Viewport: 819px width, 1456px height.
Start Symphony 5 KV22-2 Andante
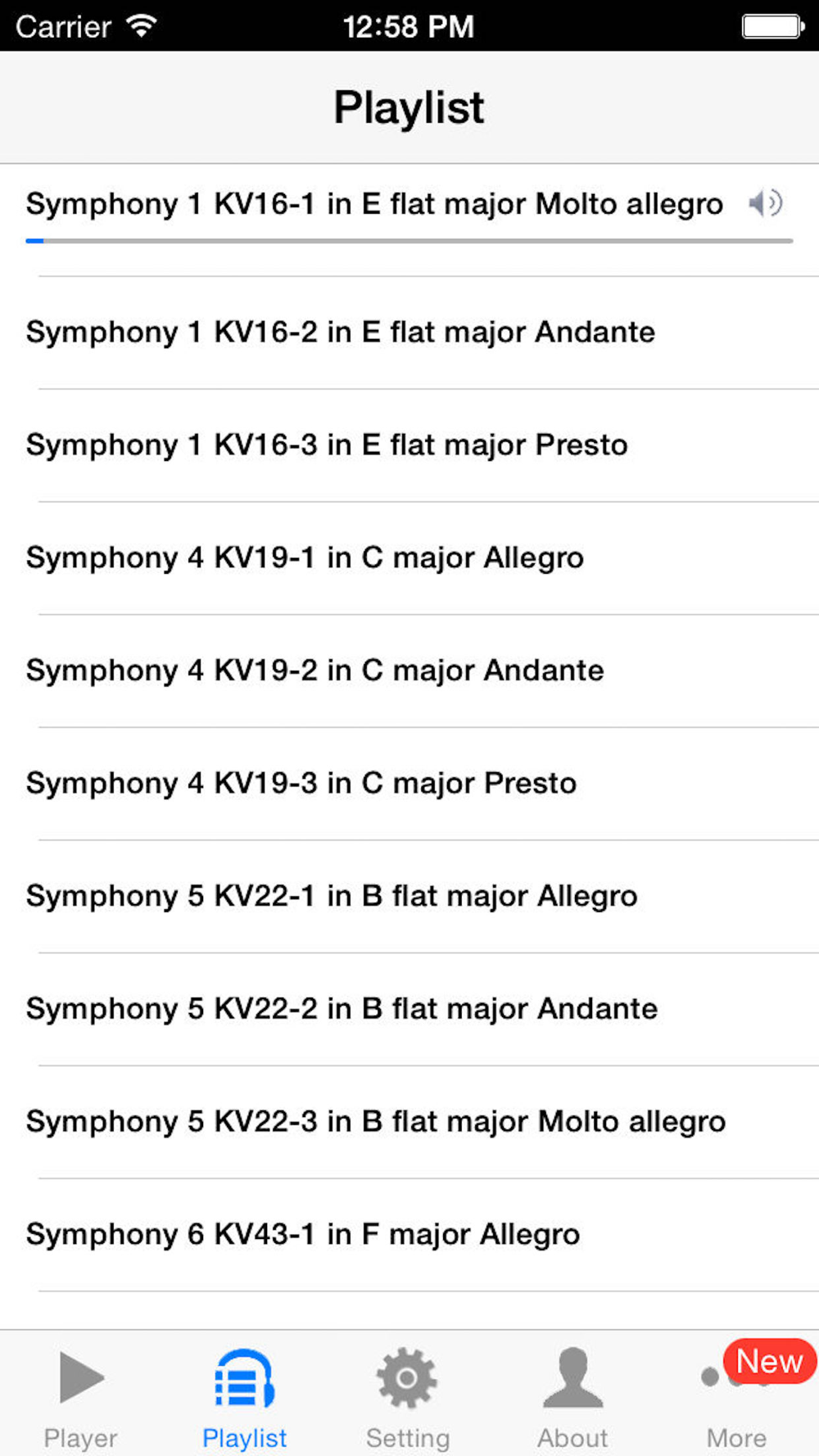(409, 1009)
